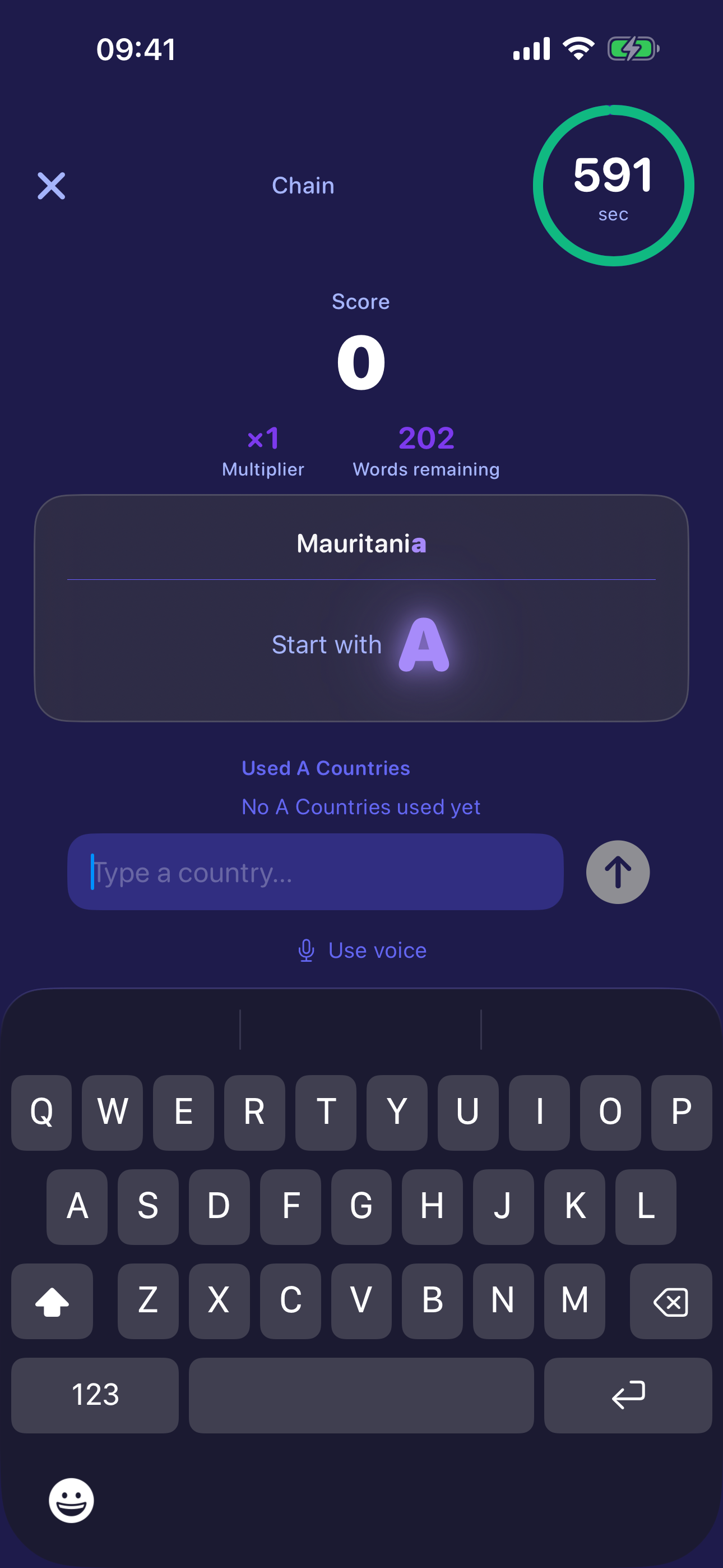Open the emoji keyboard
Viewport: 723px width, 1568px height.
pyautogui.click(x=71, y=1501)
